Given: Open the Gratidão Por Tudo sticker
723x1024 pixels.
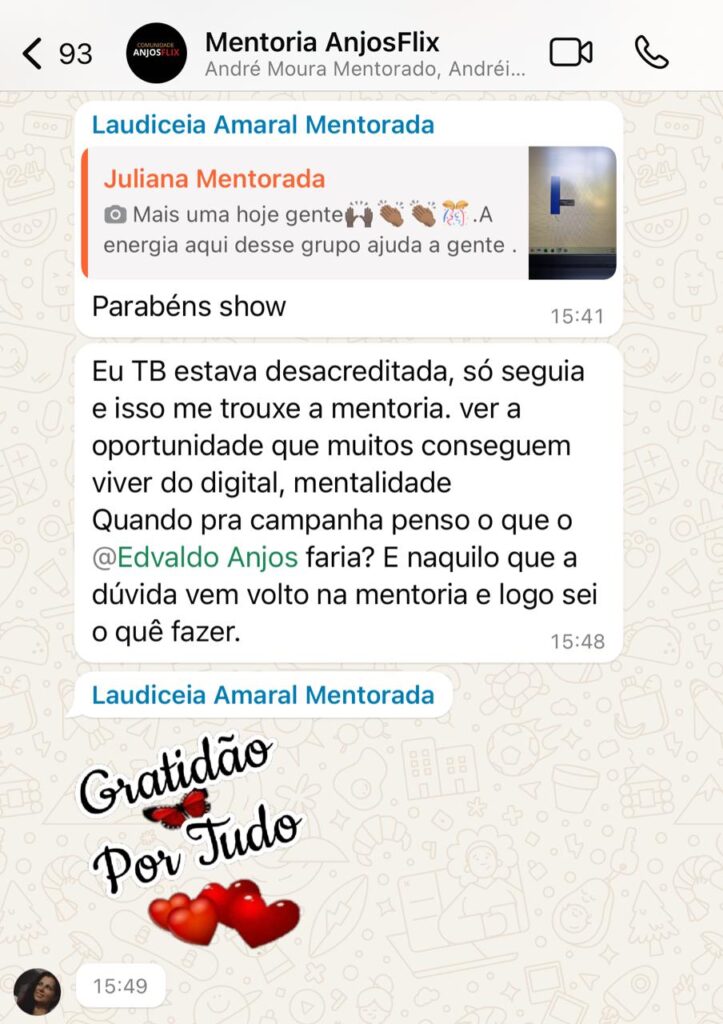Looking at the screenshot, I should [x=192, y=842].
